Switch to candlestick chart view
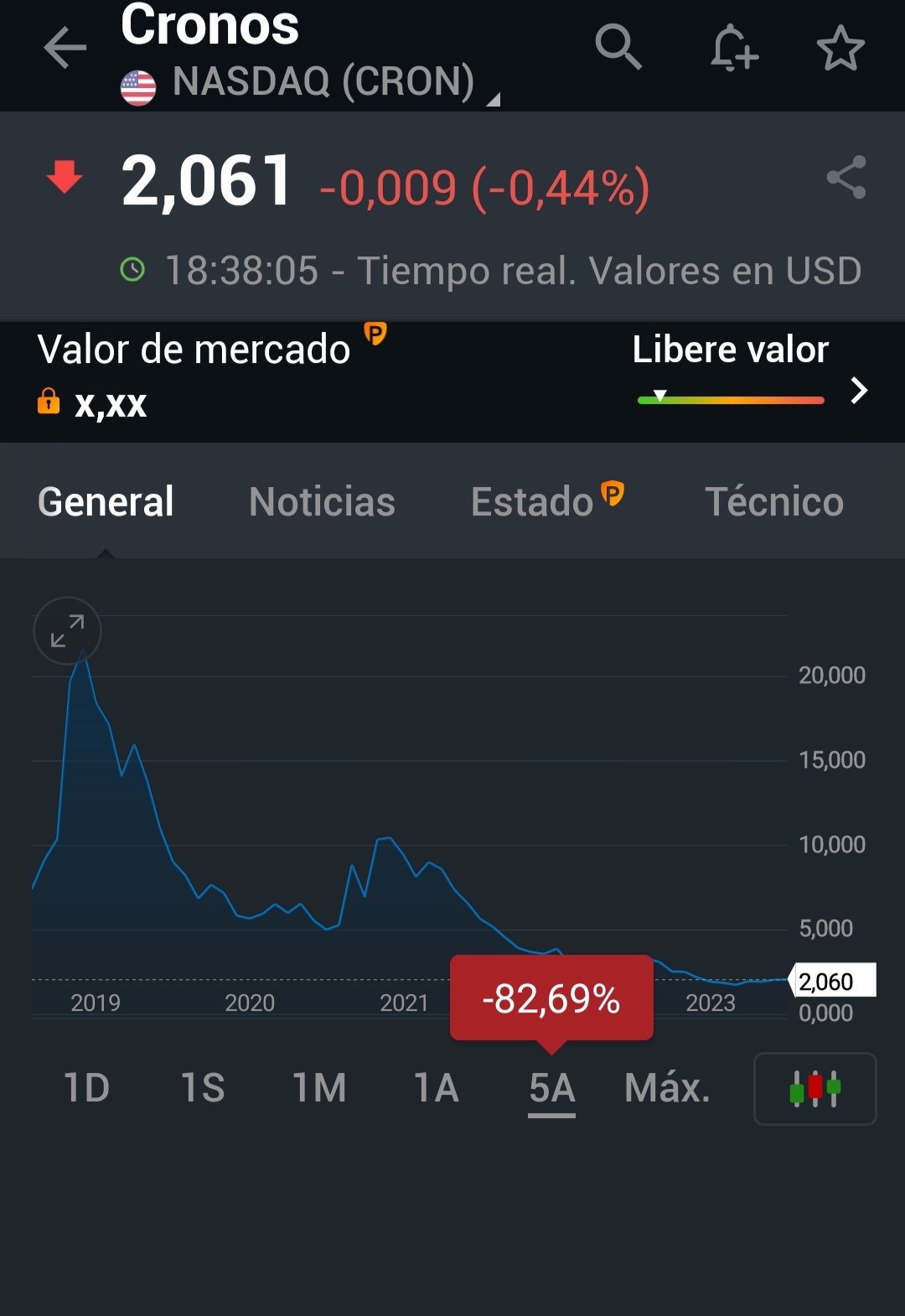The height and width of the screenshot is (1316, 905). (x=814, y=1089)
